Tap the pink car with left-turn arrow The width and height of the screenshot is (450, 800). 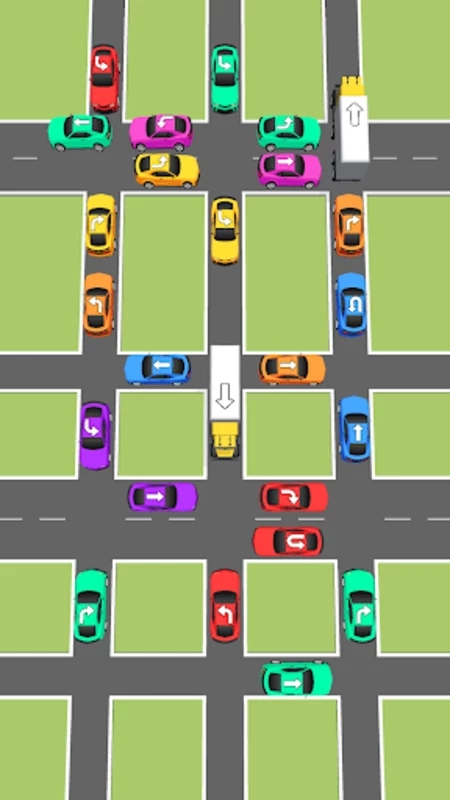point(161,132)
